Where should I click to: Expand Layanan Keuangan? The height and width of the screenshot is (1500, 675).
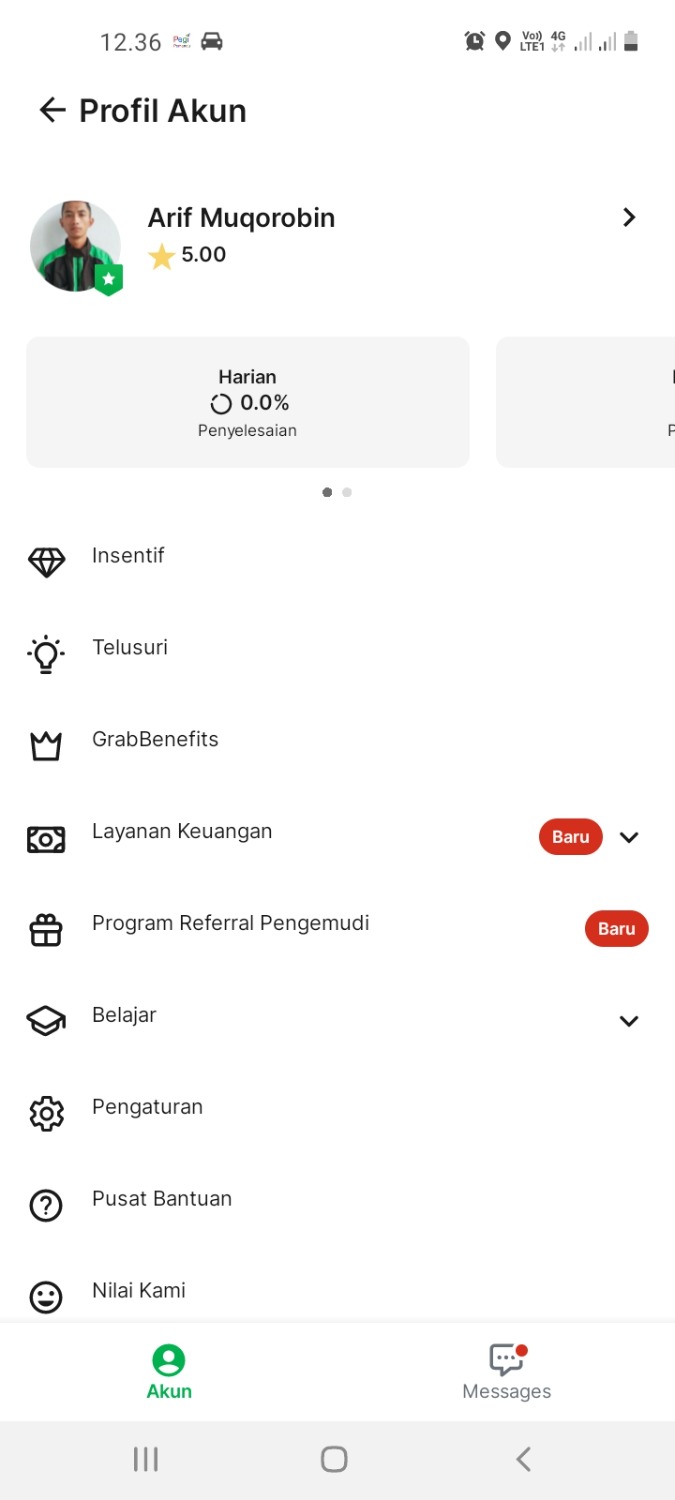click(628, 837)
